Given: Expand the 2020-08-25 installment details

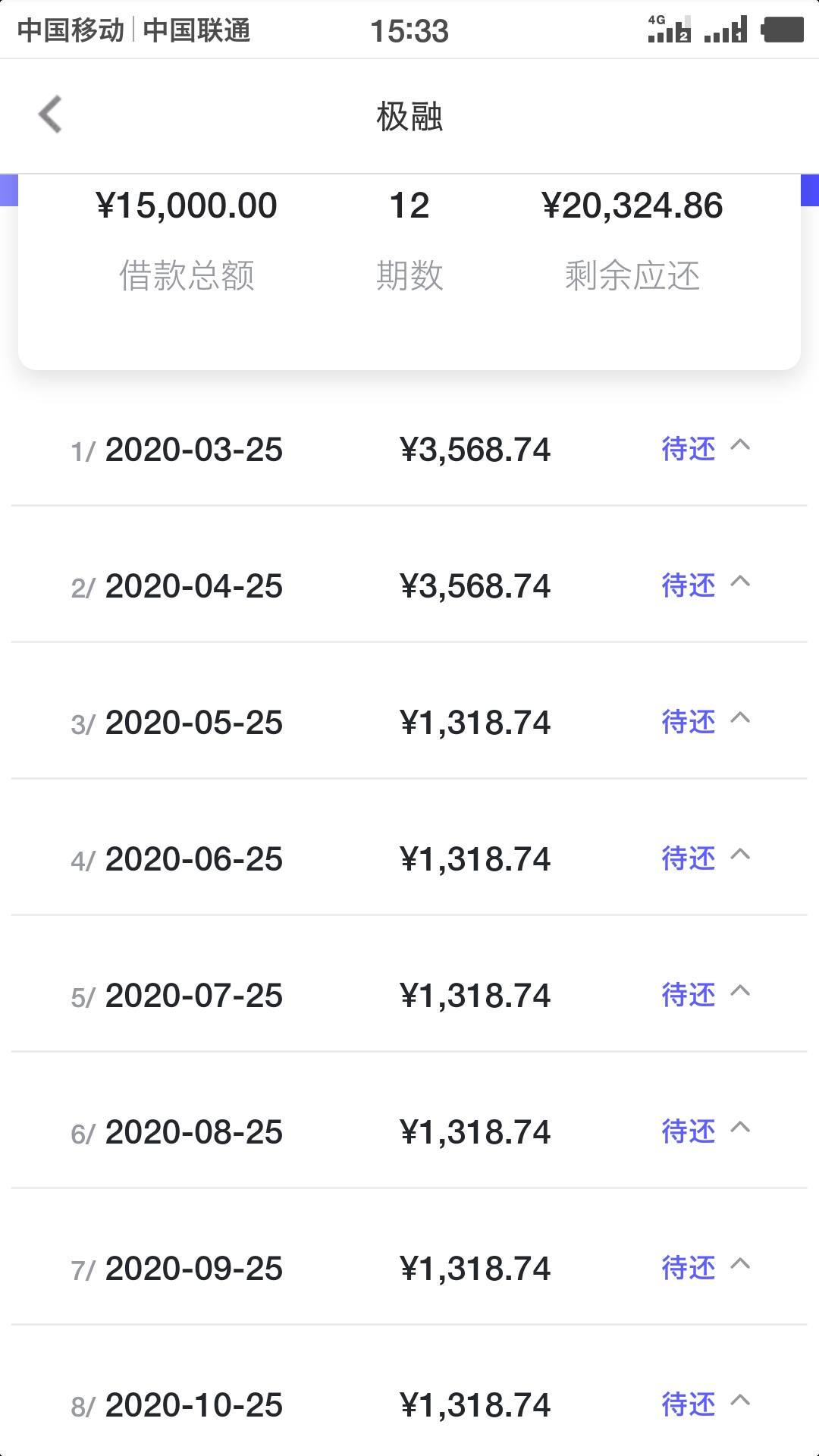Looking at the screenshot, I should (x=740, y=1128).
